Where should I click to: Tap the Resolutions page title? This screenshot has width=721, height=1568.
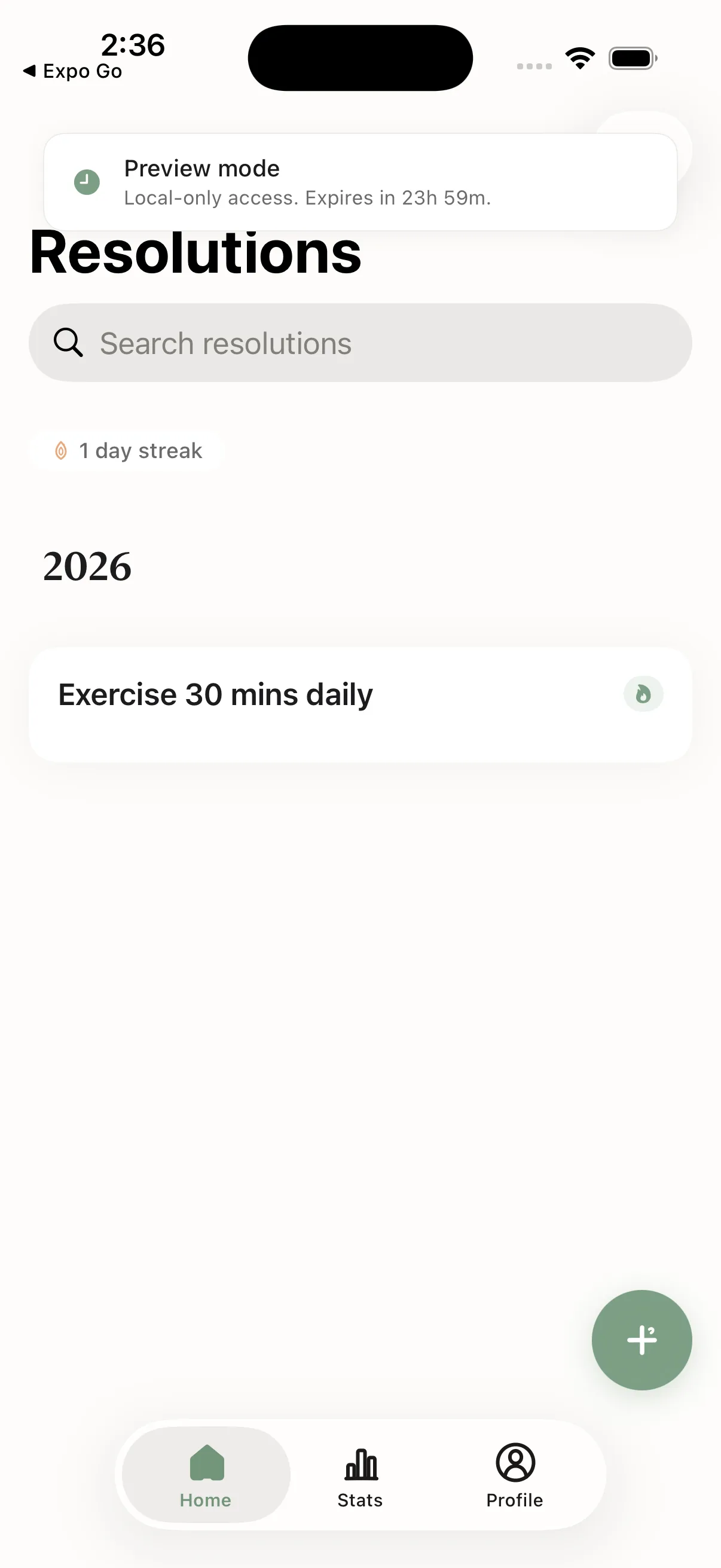[x=195, y=251]
